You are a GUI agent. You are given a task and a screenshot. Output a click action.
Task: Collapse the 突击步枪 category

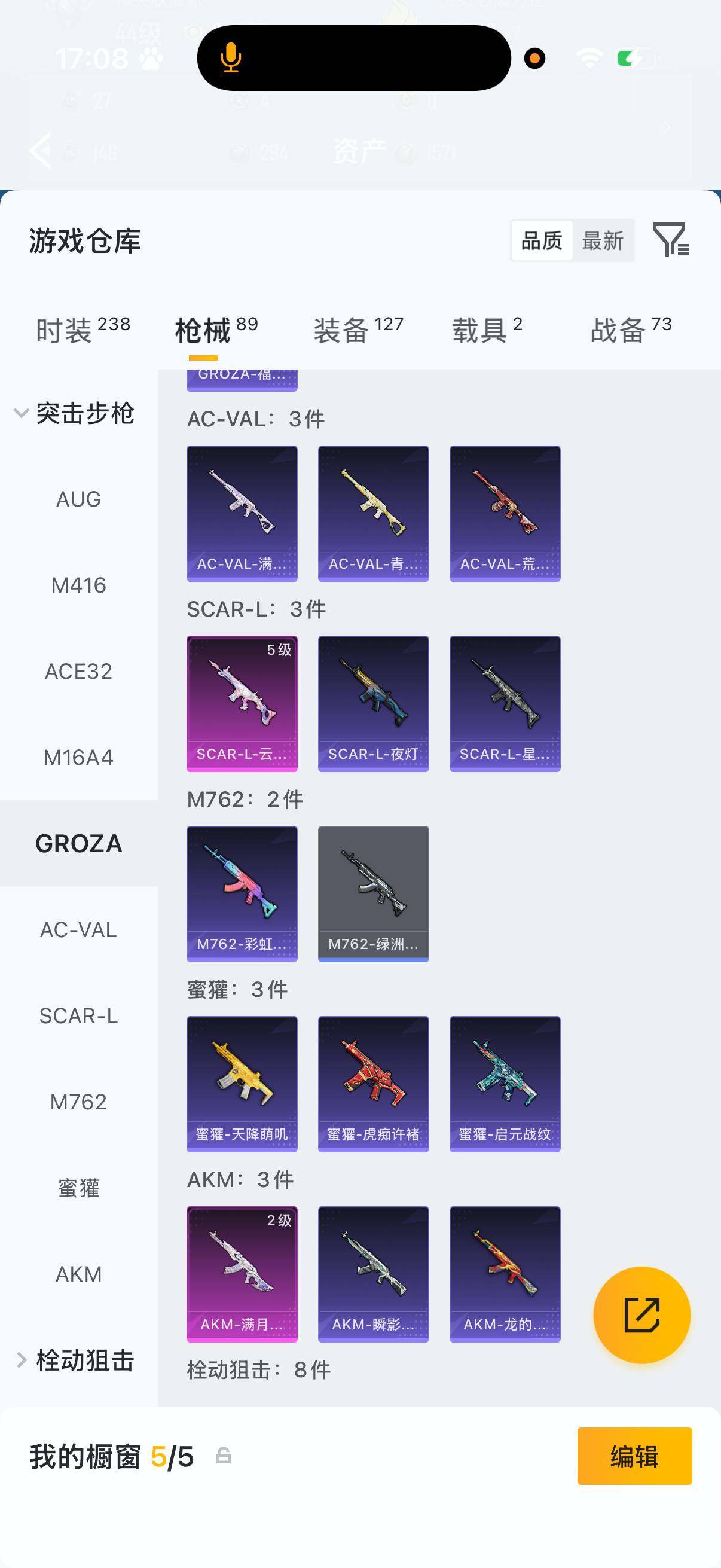[74, 413]
